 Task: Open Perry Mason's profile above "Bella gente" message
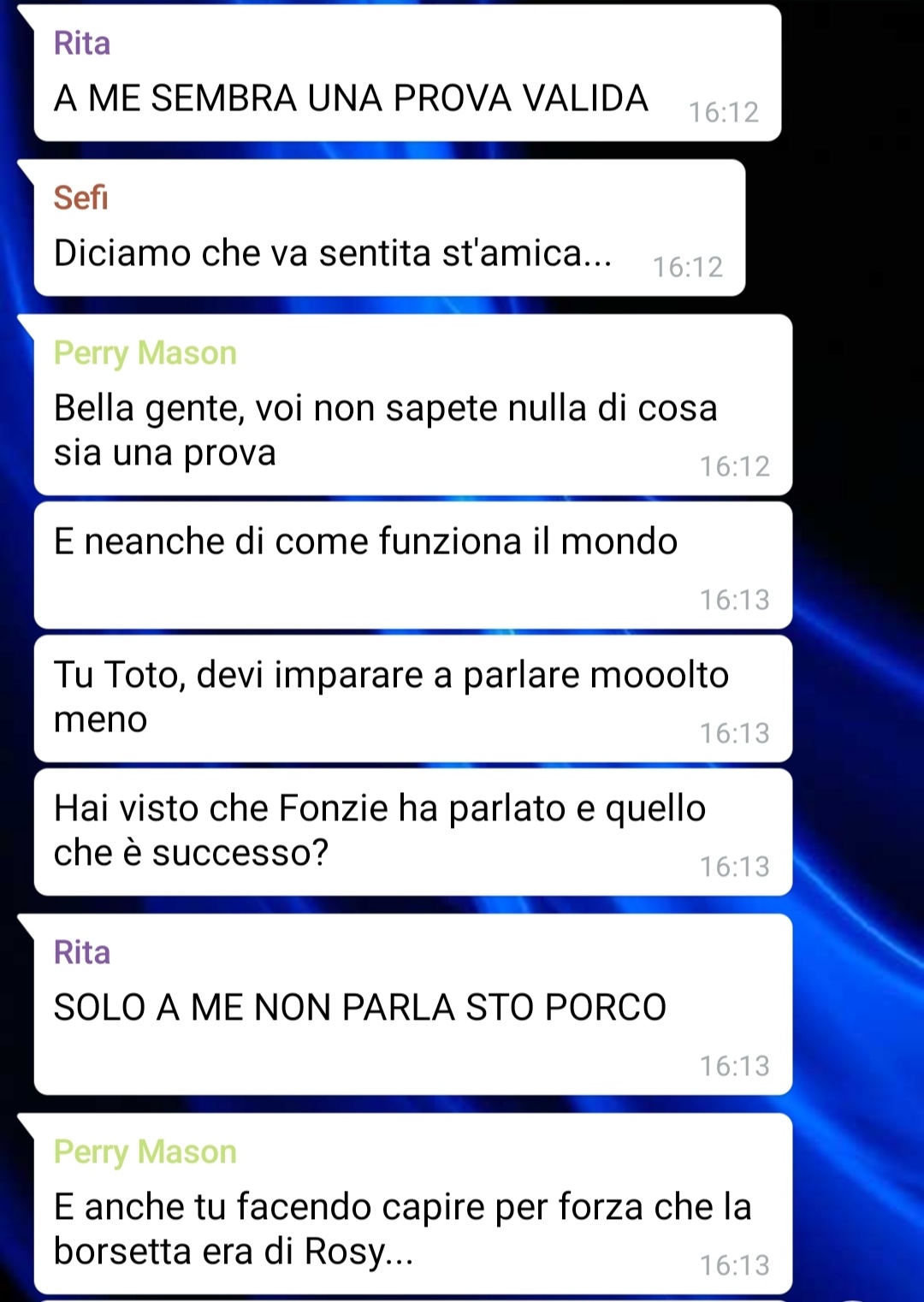tap(145, 353)
